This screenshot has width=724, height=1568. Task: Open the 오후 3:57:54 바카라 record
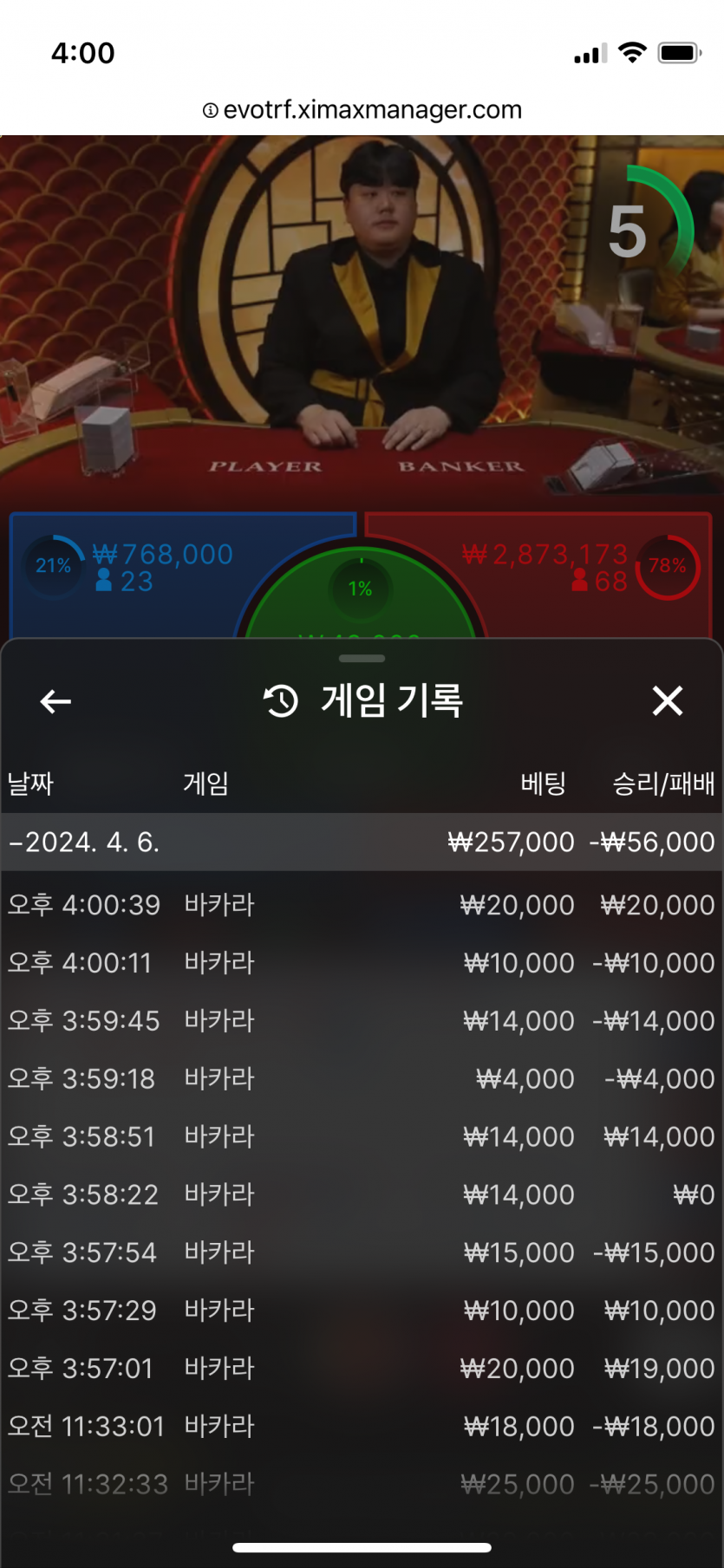[x=361, y=1252]
